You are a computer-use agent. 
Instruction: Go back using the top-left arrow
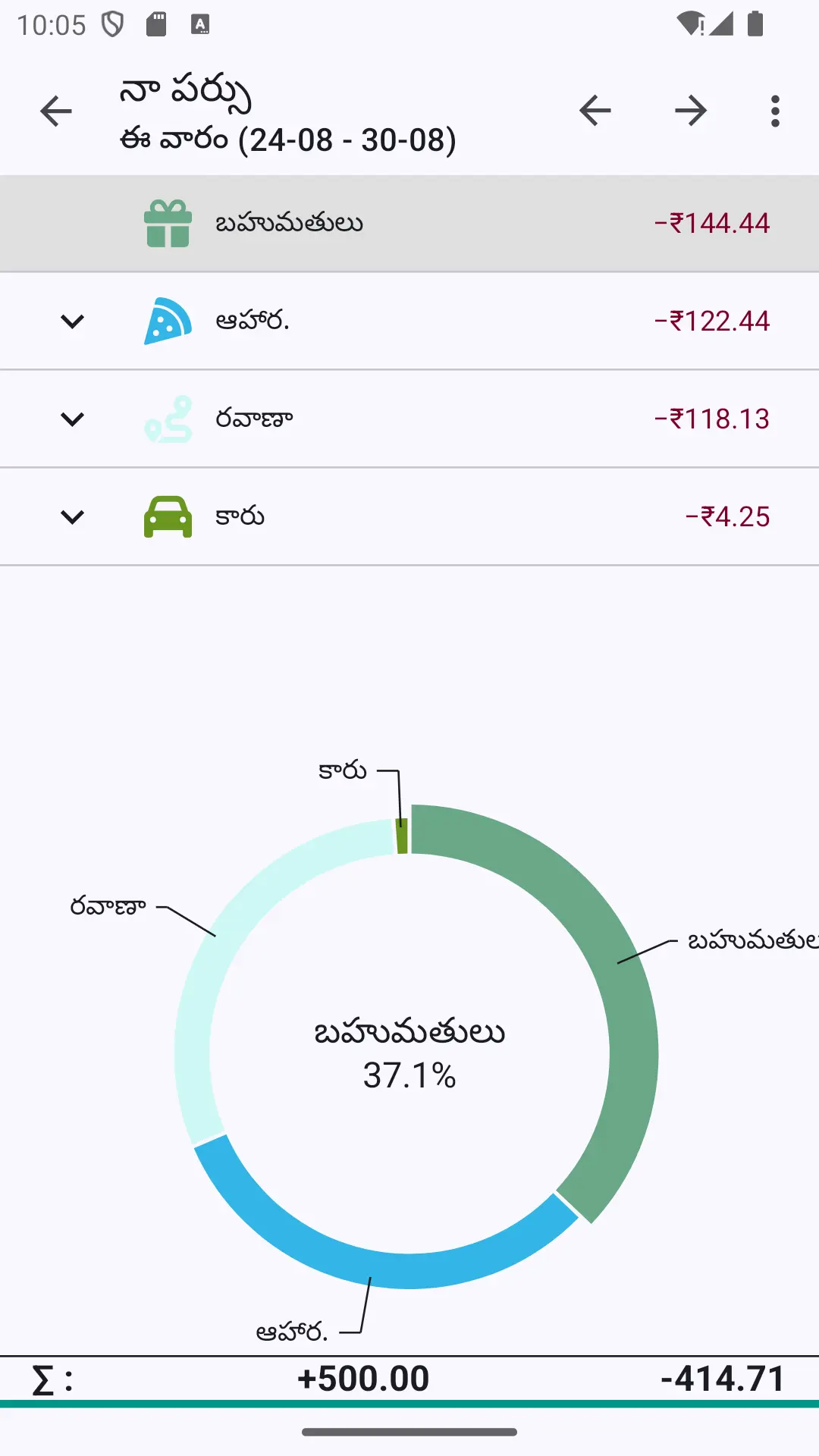(x=56, y=111)
